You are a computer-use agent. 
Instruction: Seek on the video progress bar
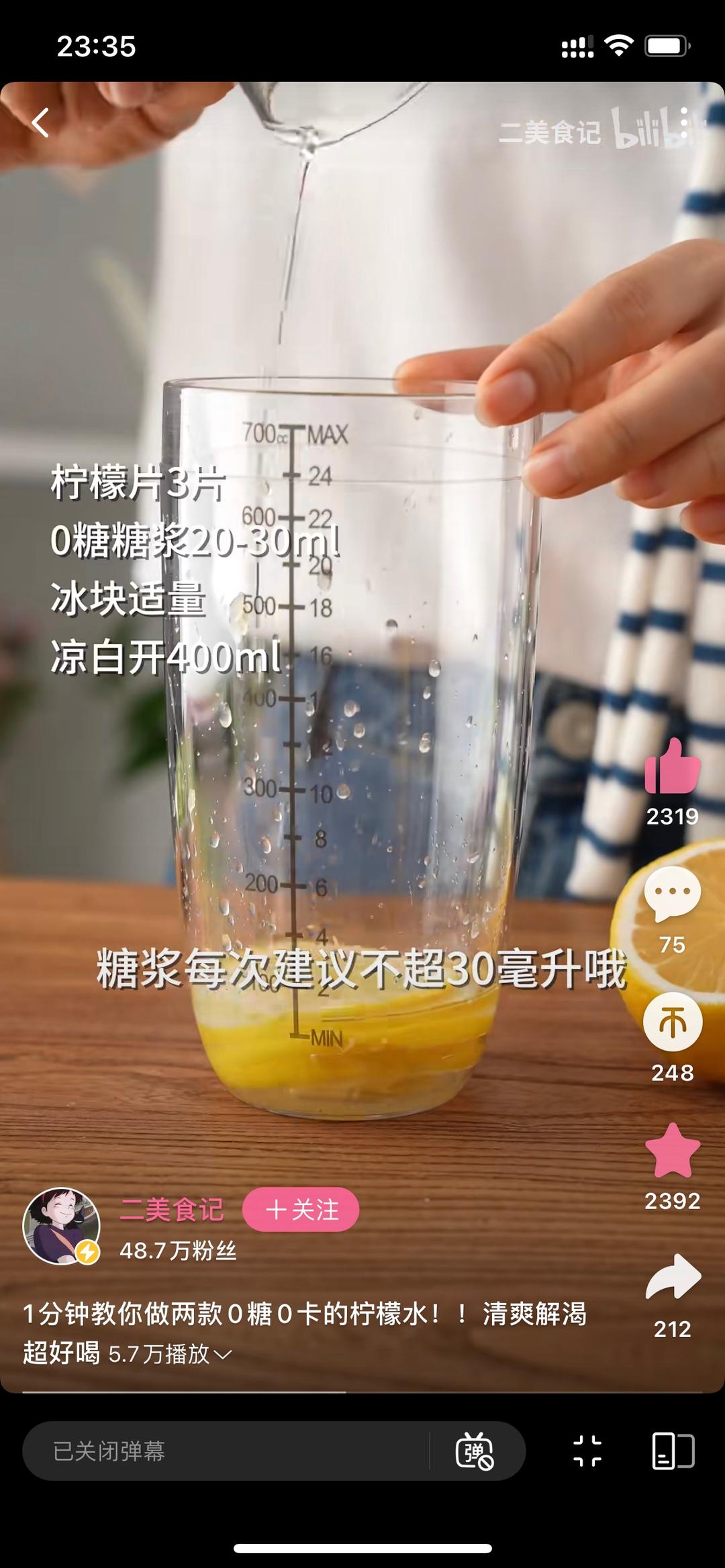(362, 1392)
